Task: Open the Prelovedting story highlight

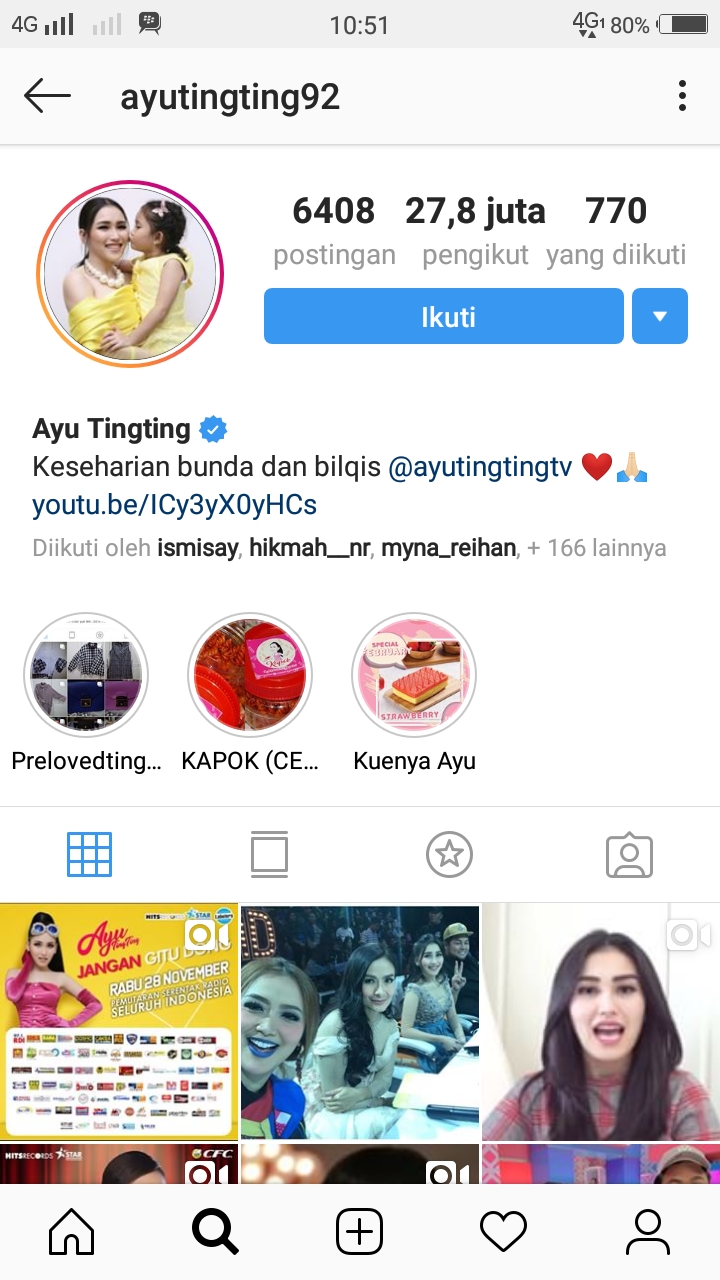Action: 86,675
